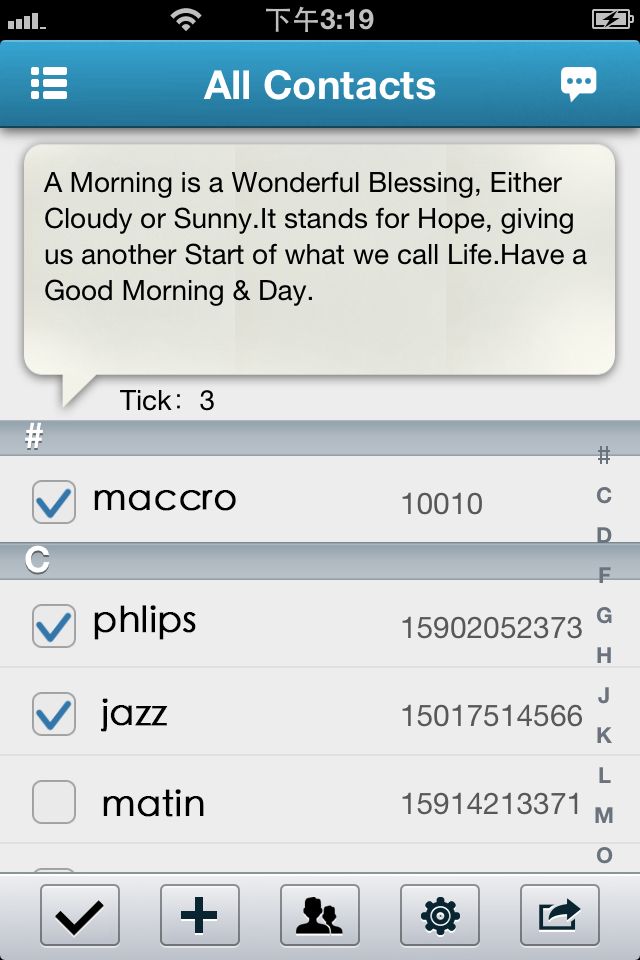The image size is (640, 960).
Task: Uncheck the maccro contact checkbox
Action: point(54,501)
